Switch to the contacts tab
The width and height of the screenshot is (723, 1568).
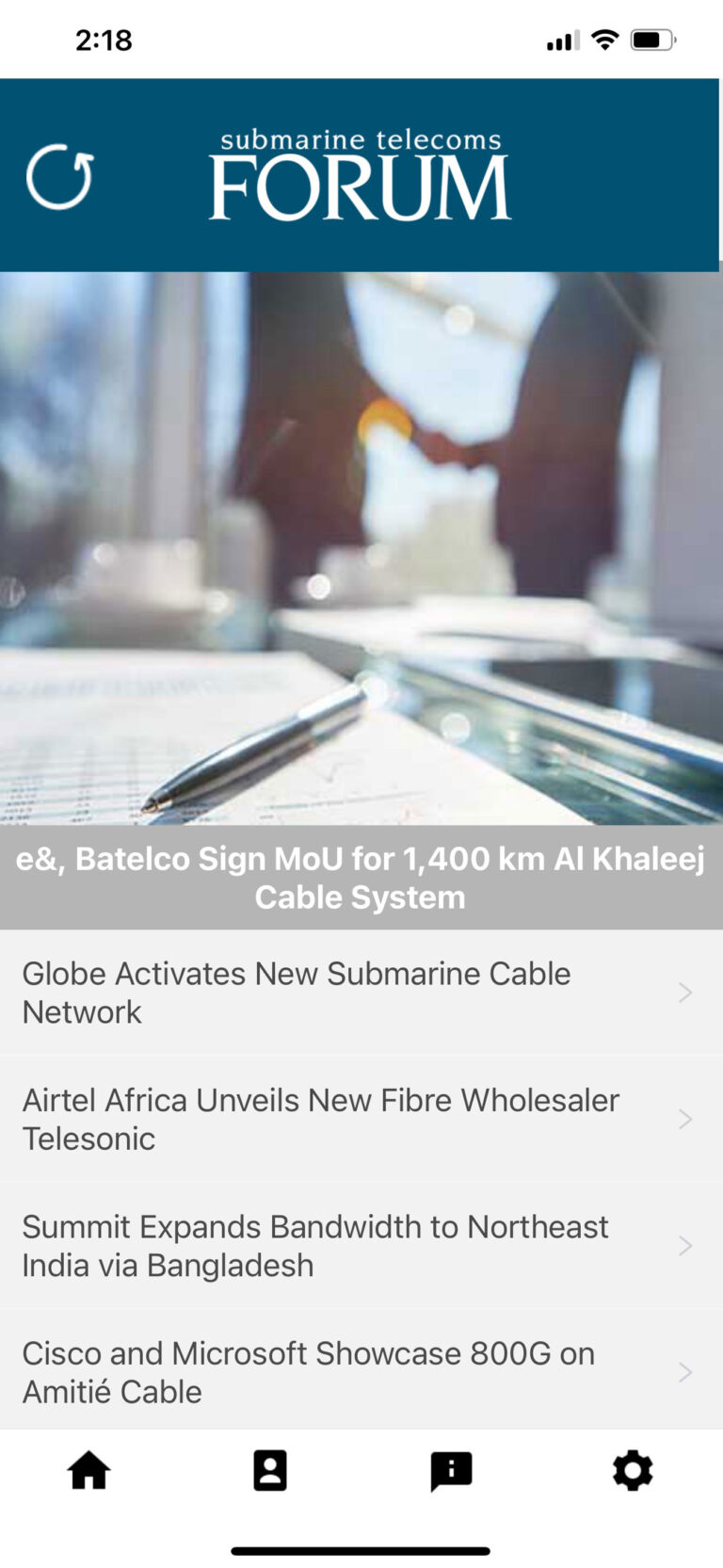(270, 1470)
